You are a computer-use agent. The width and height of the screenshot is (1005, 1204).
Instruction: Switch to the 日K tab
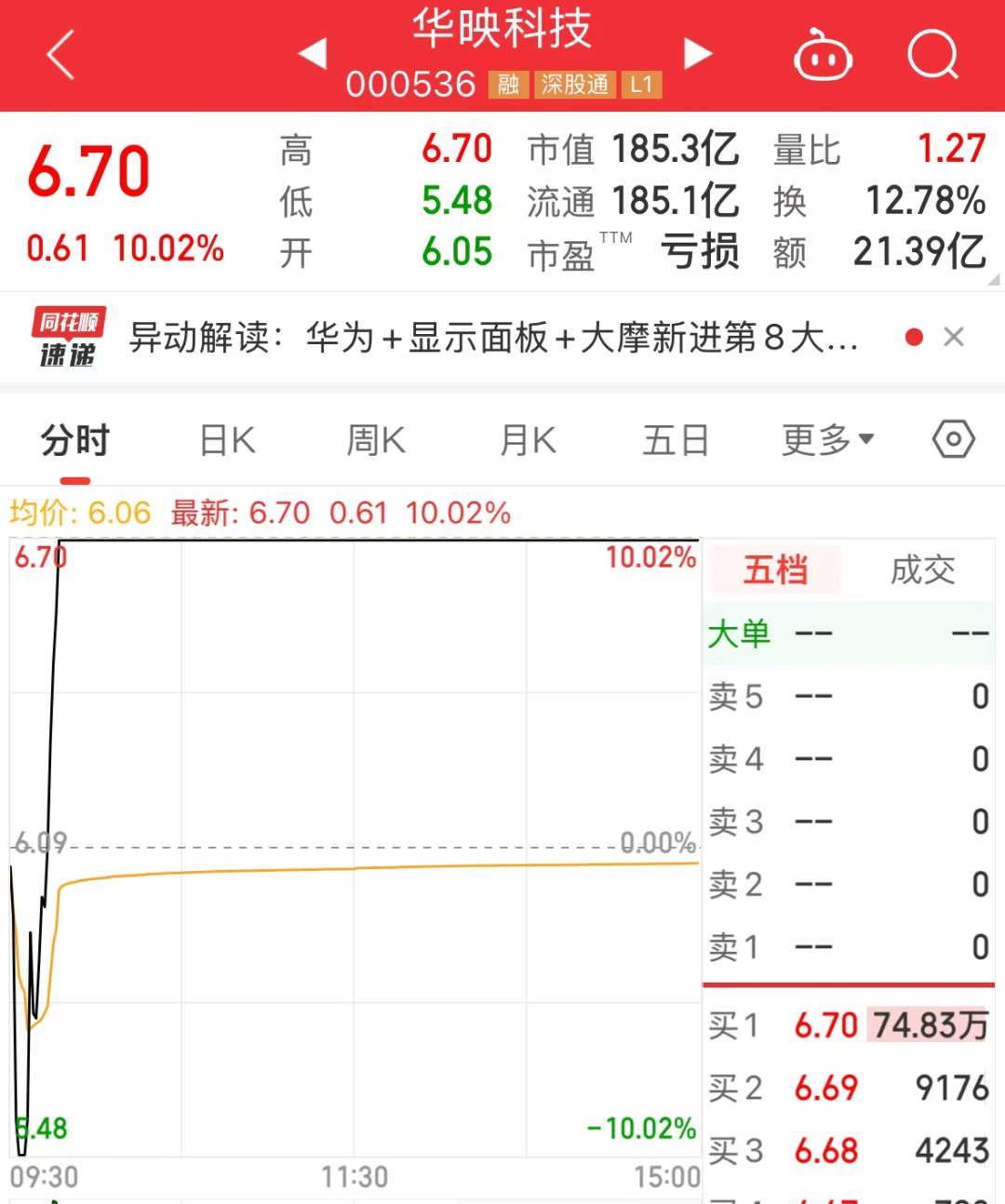(227, 440)
